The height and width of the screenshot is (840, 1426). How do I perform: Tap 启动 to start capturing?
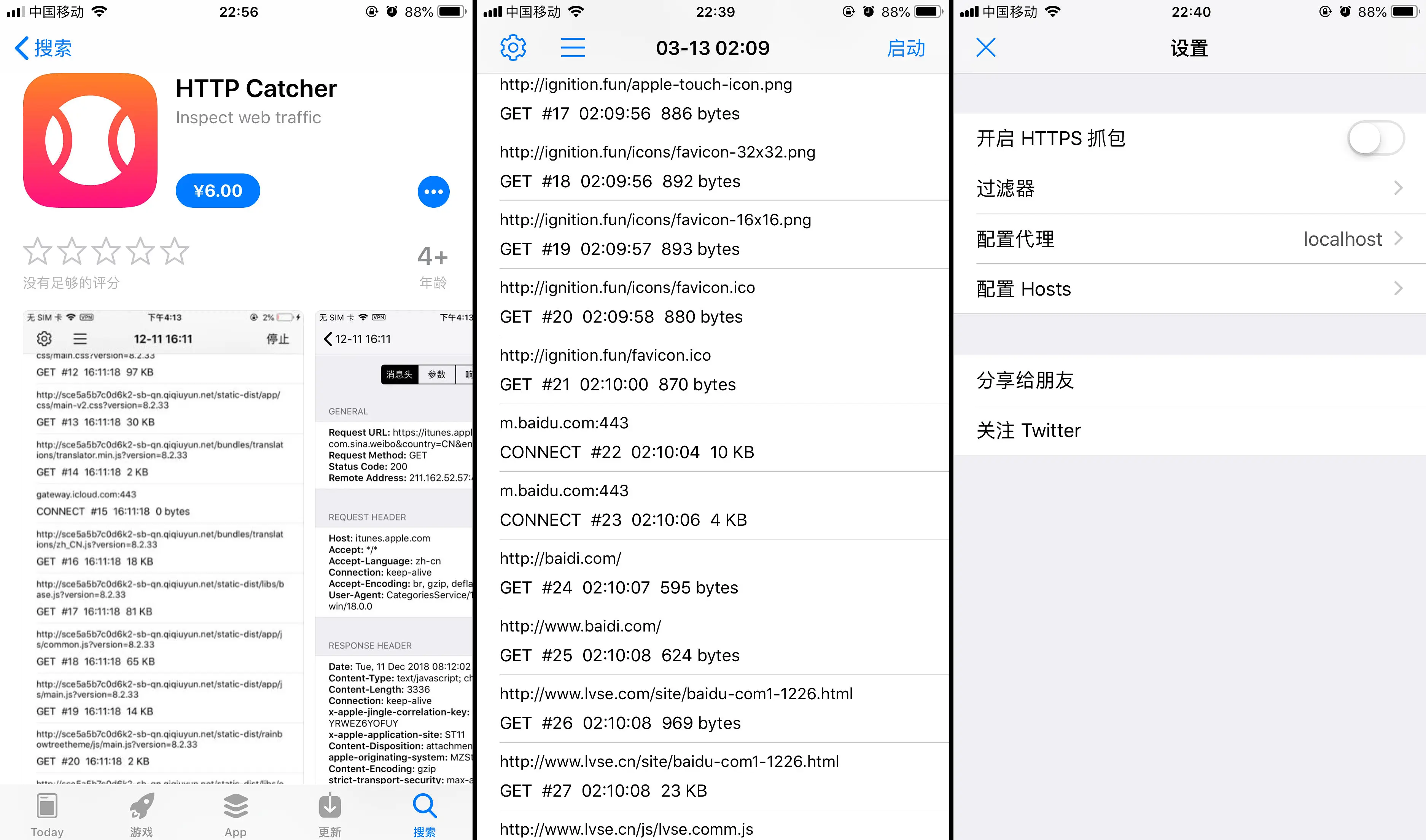[906, 48]
